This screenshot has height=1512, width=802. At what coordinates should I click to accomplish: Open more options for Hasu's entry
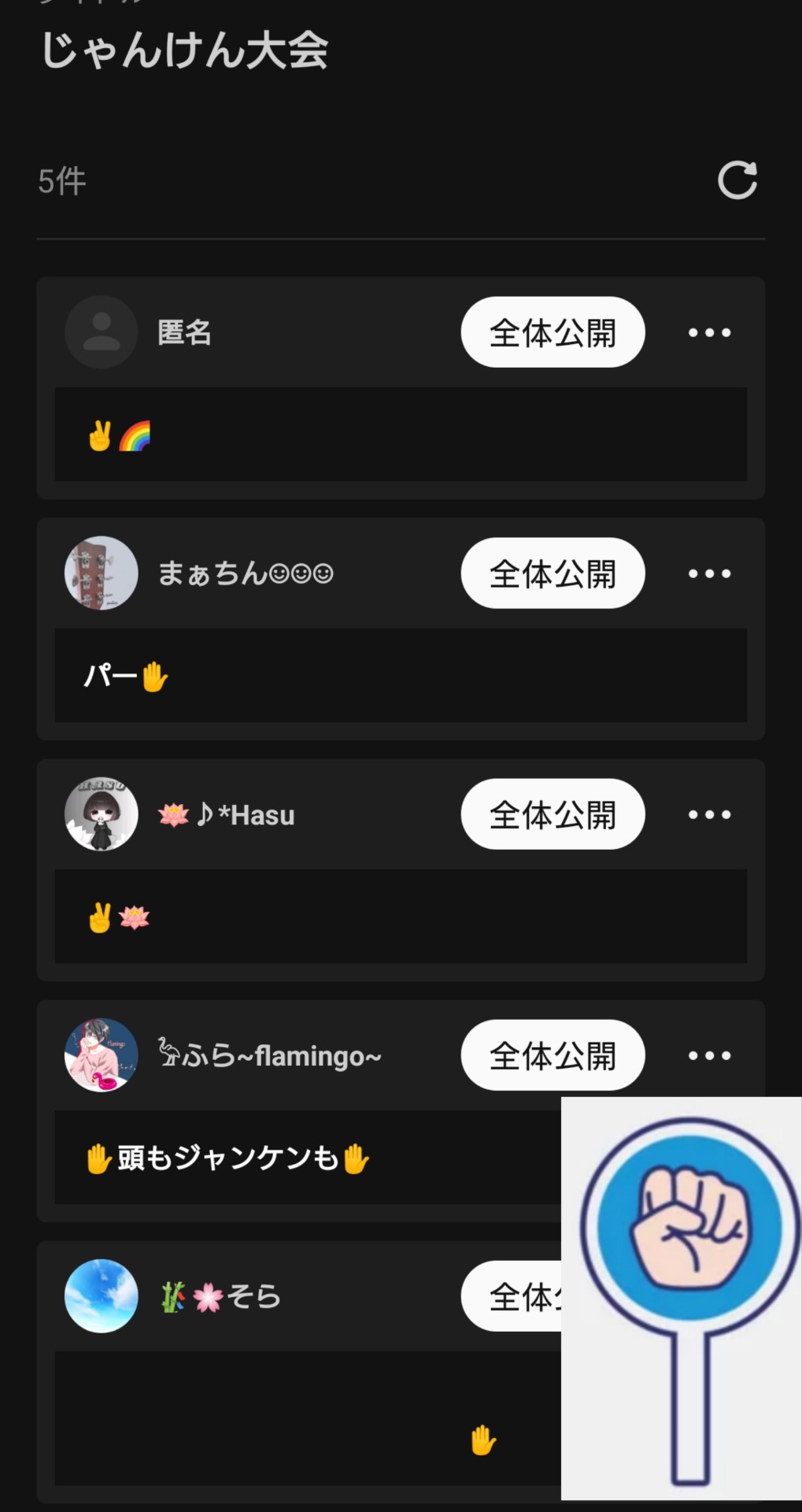pos(709,815)
